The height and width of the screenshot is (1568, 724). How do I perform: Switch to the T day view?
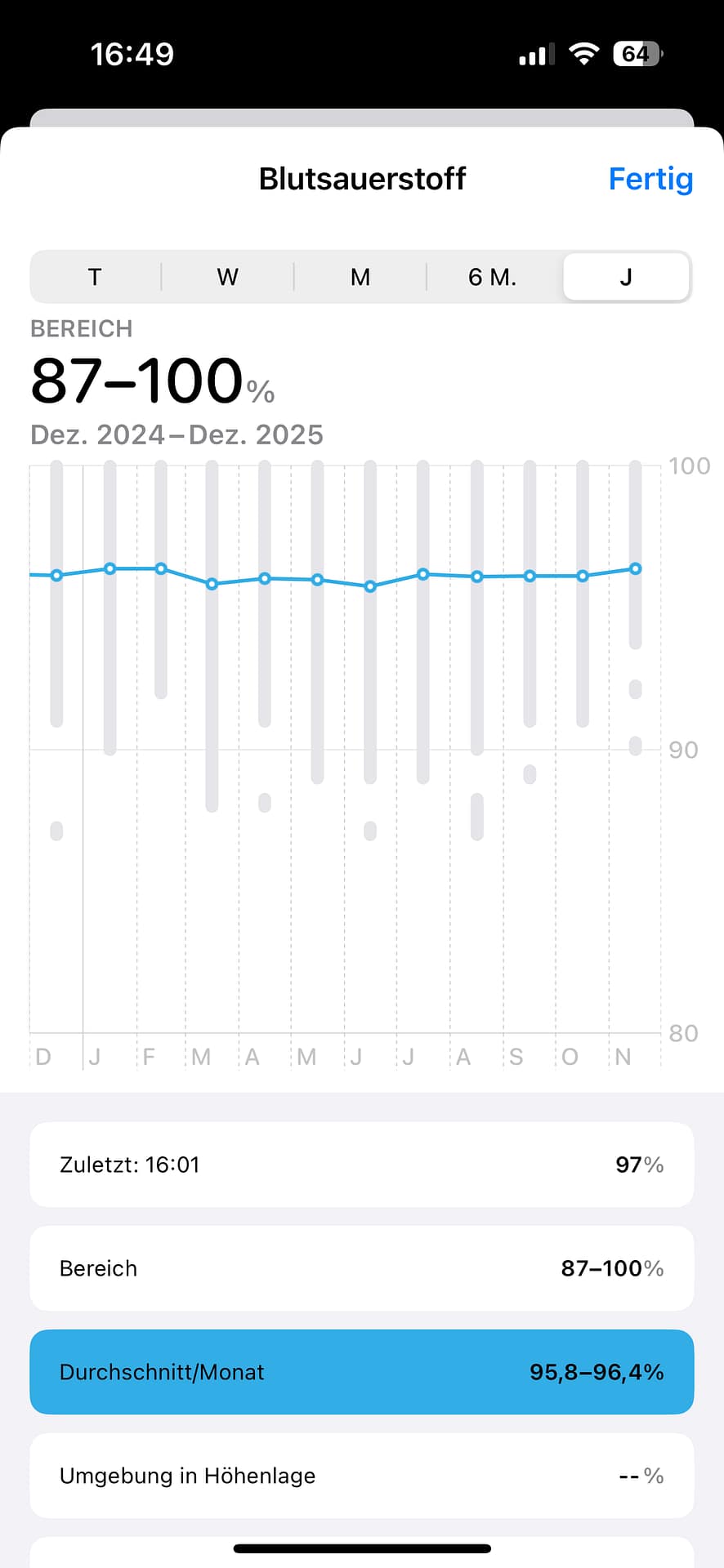click(95, 277)
